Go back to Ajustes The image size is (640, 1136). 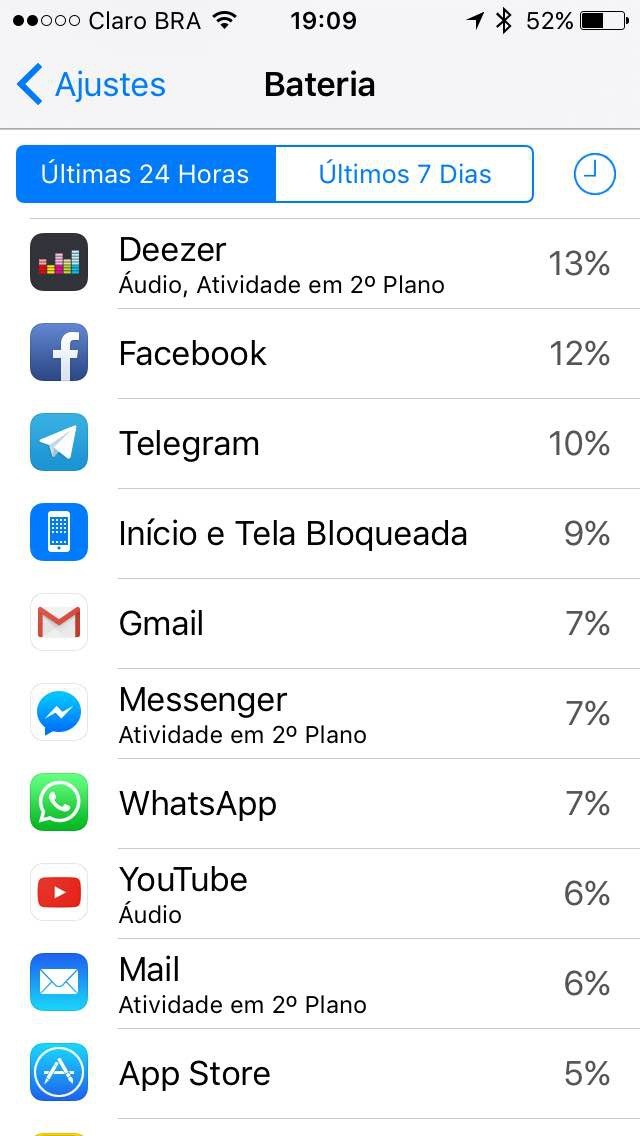(92, 85)
